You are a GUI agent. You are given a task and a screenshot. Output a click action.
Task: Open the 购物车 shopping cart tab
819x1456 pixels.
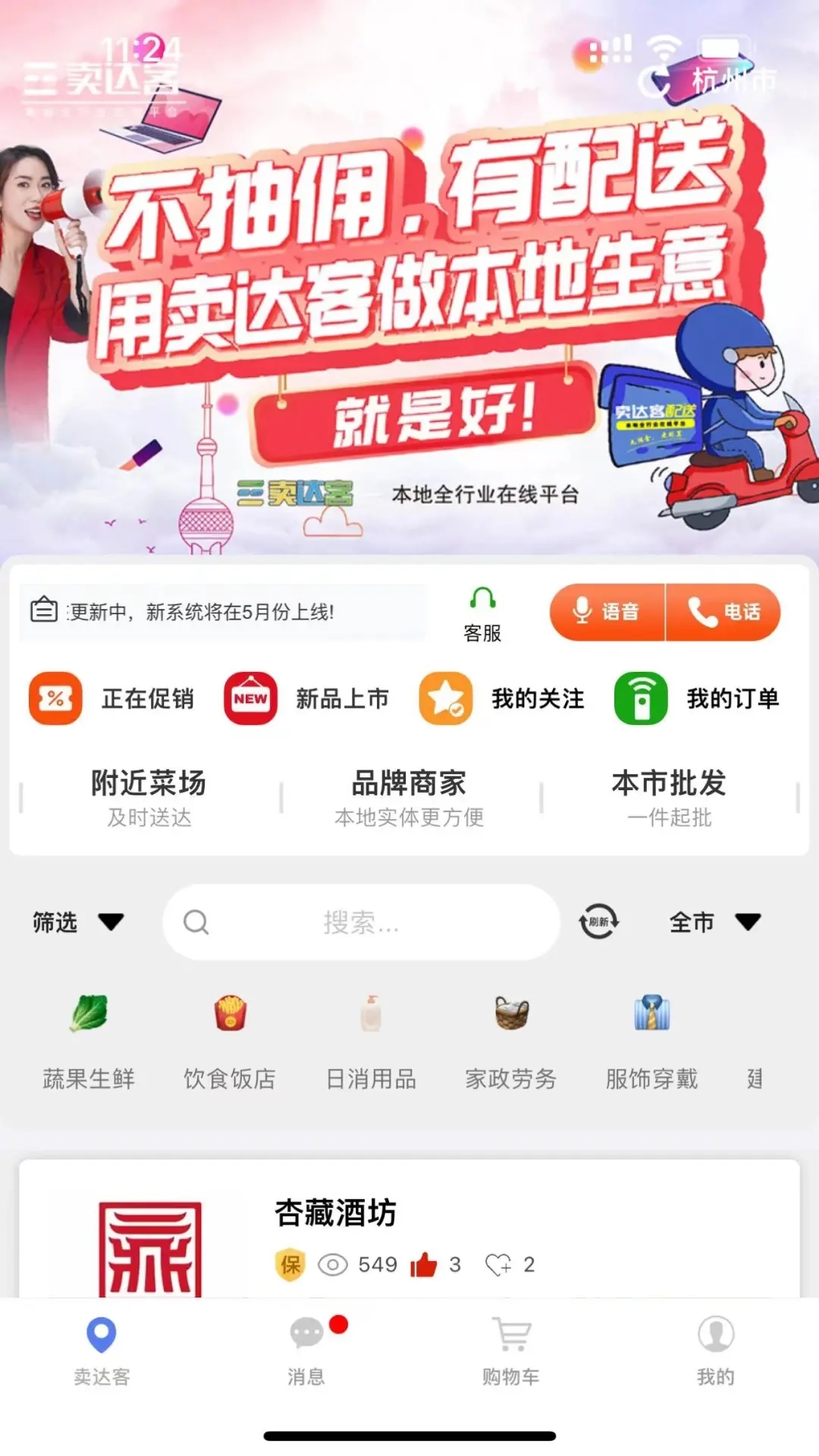510,1357
